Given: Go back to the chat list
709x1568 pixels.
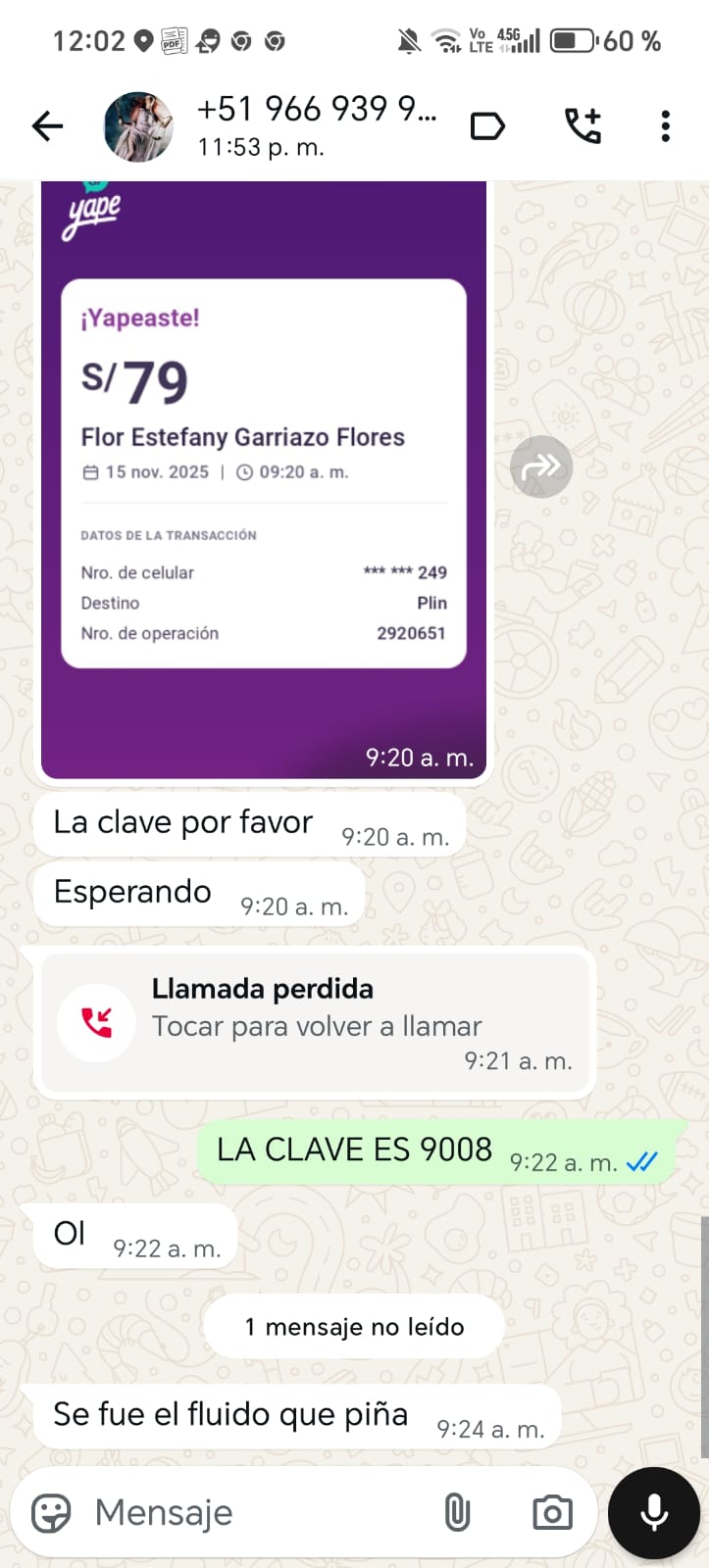Looking at the screenshot, I should [x=47, y=126].
